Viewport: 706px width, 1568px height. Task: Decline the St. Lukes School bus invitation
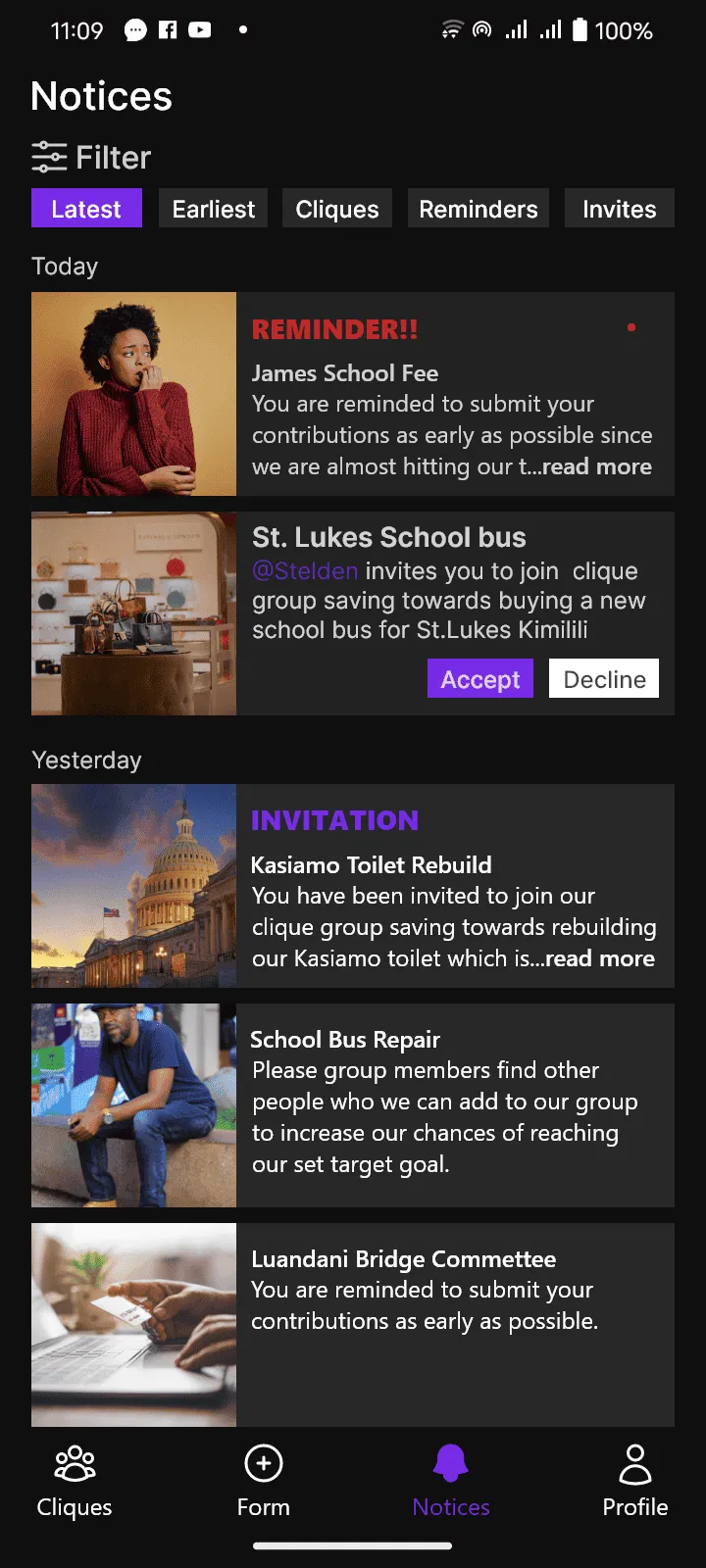pos(603,678)
